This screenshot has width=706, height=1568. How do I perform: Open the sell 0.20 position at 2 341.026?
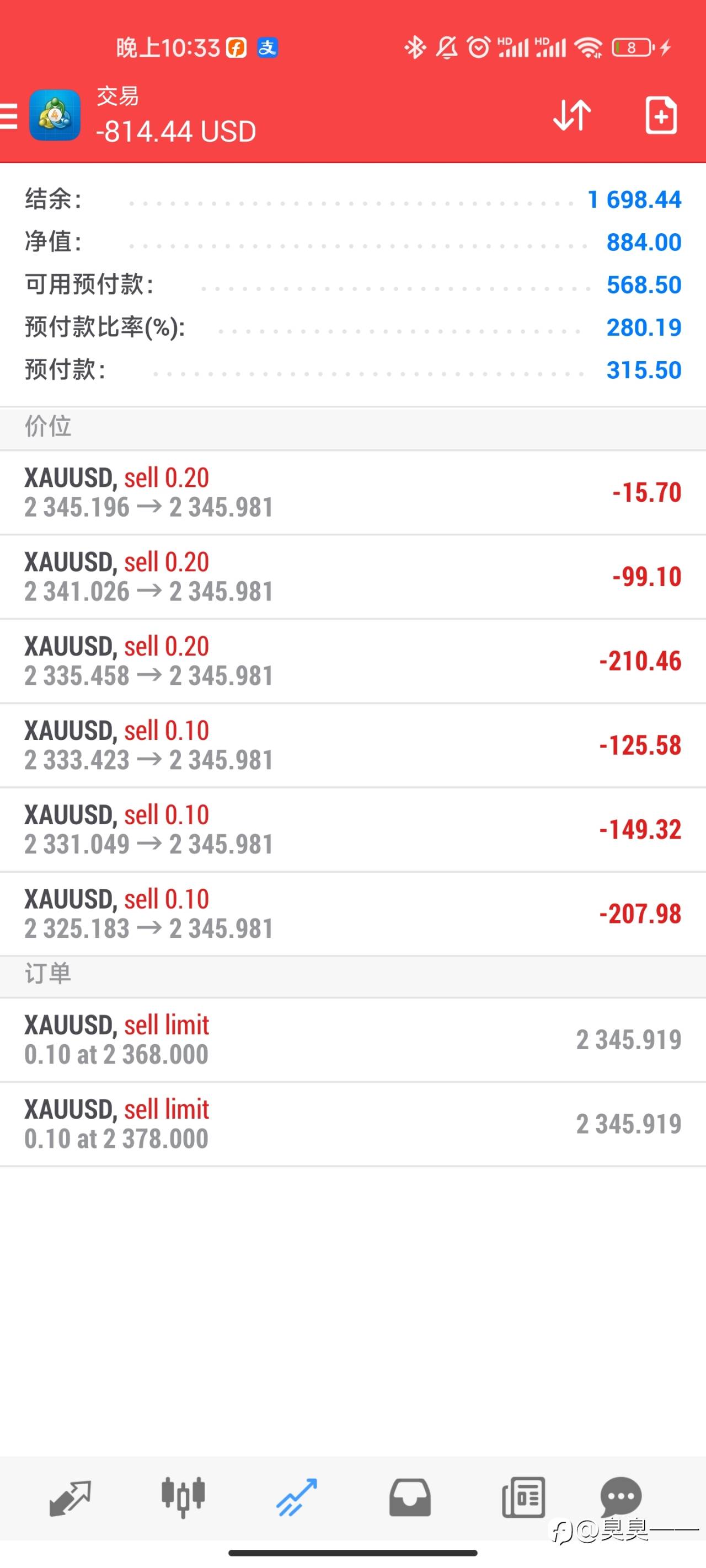pos(352,577)
